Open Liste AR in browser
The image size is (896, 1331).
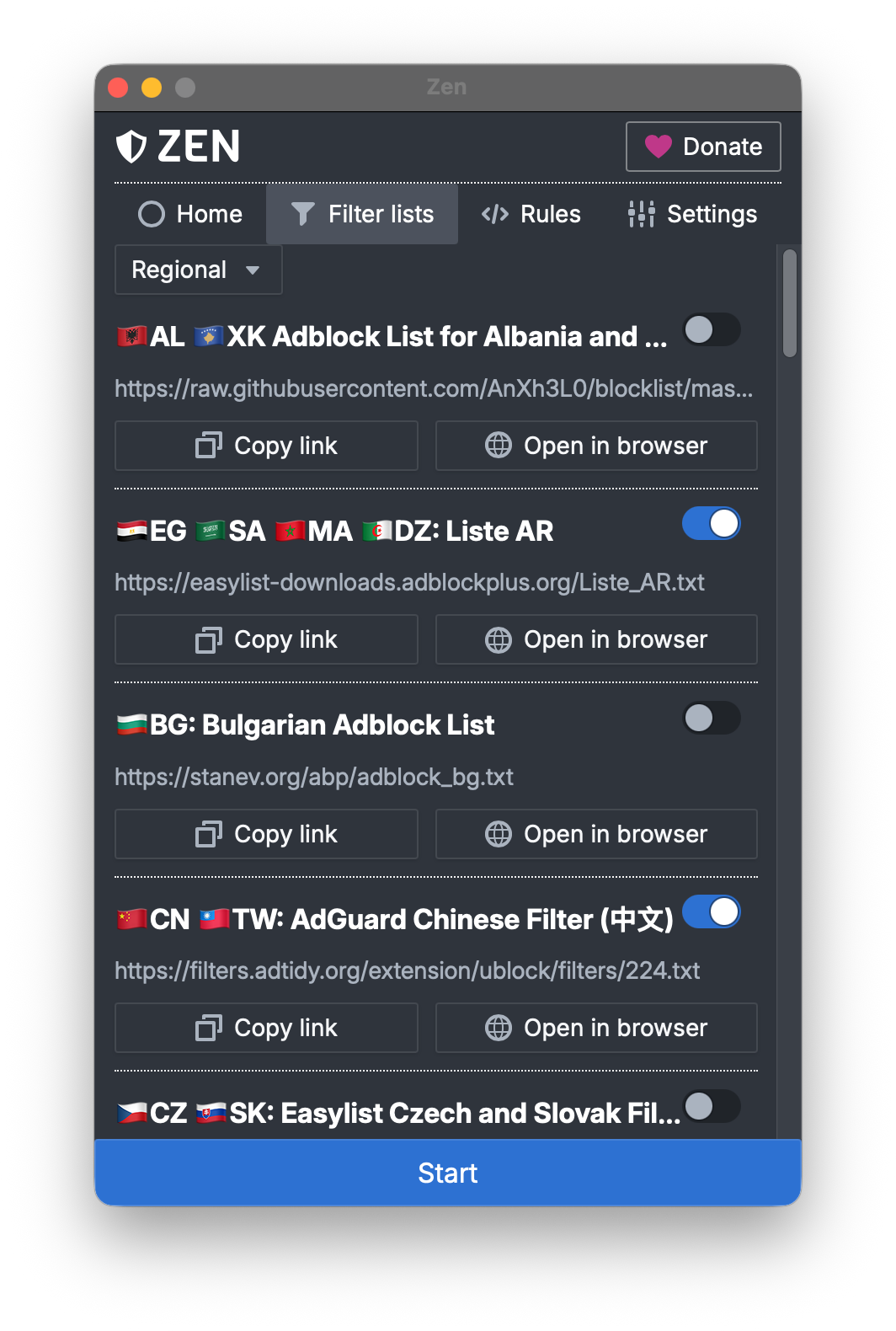(x=596, y=639)
